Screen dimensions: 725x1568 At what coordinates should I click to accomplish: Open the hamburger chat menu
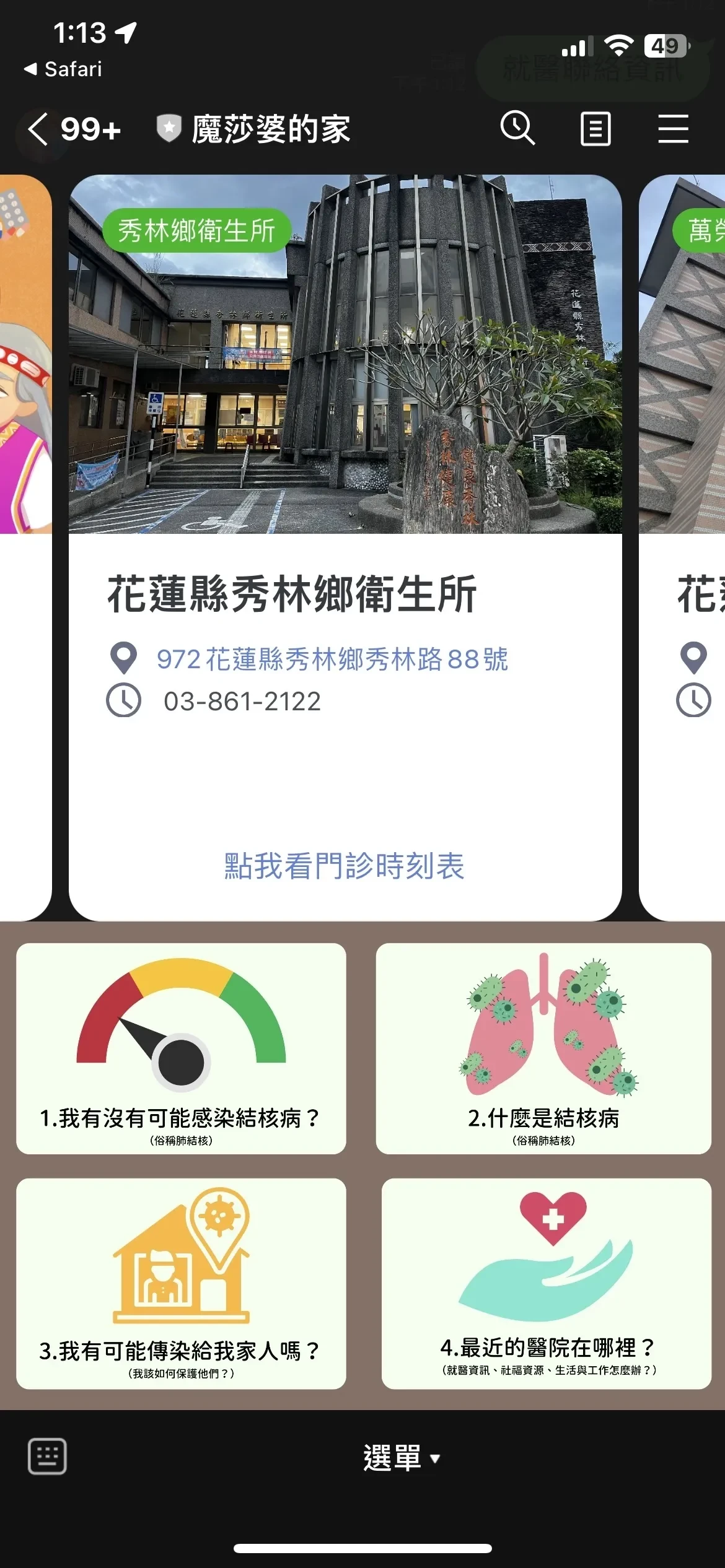[x=673, y=129]
